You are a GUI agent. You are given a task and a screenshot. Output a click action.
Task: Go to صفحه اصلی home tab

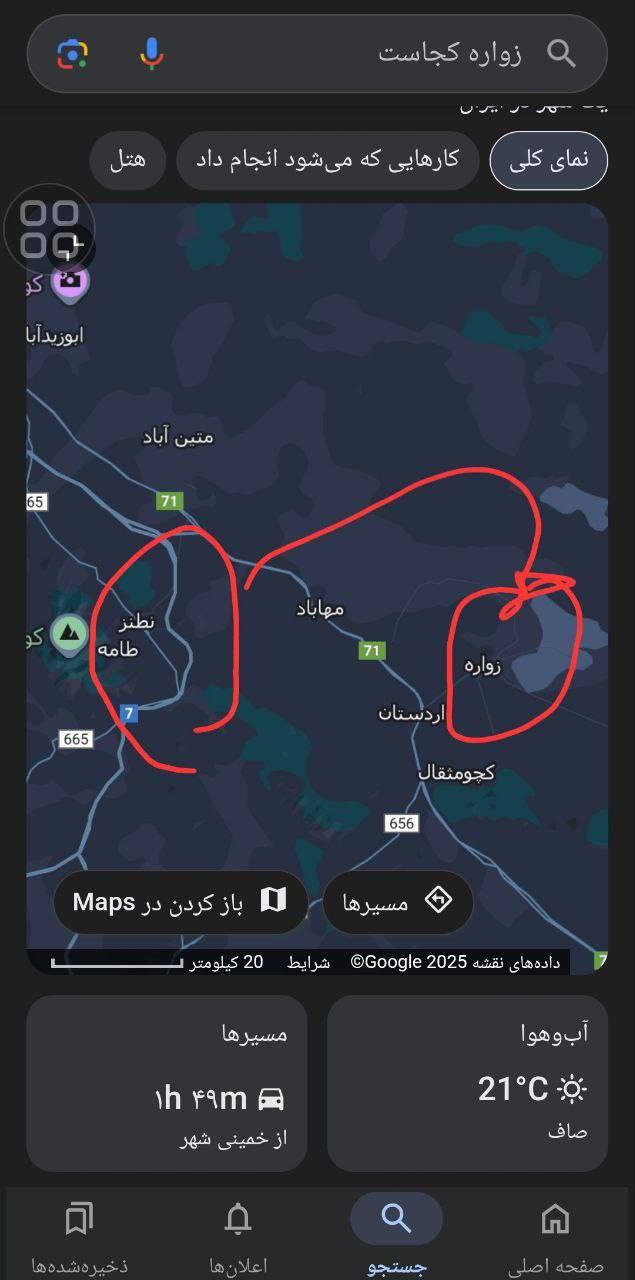(x=555, y=1235)
